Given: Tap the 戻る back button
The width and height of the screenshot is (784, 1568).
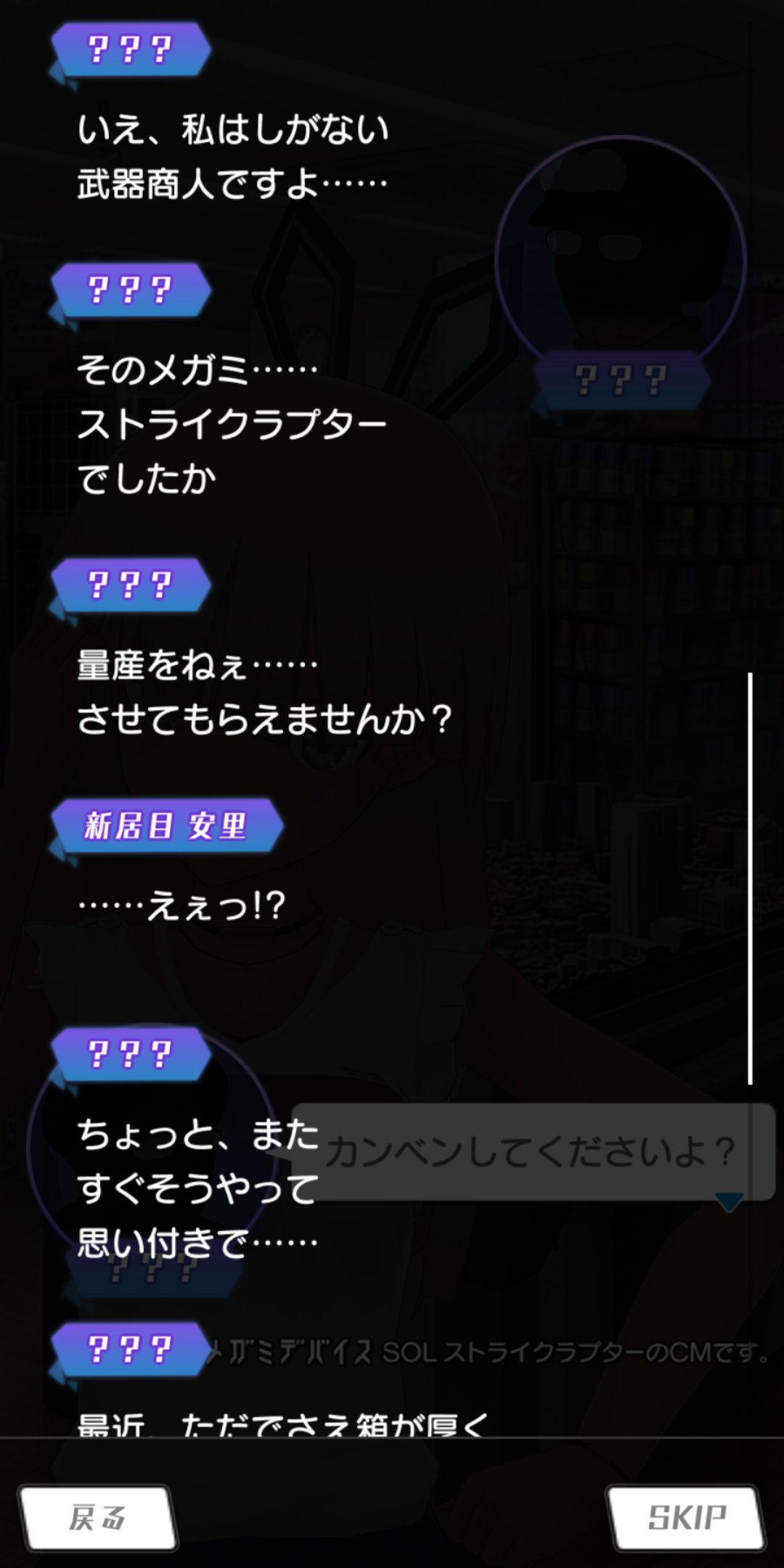Looking at the screenshot, I should click(97, 1517).
